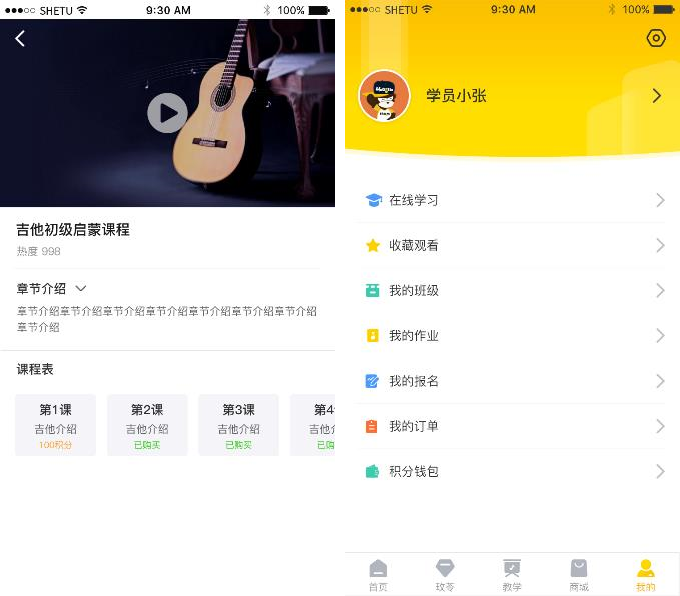680x596 pixels.
Task: Open purchased lesson 第3课
Action: (x=238, y=425)
